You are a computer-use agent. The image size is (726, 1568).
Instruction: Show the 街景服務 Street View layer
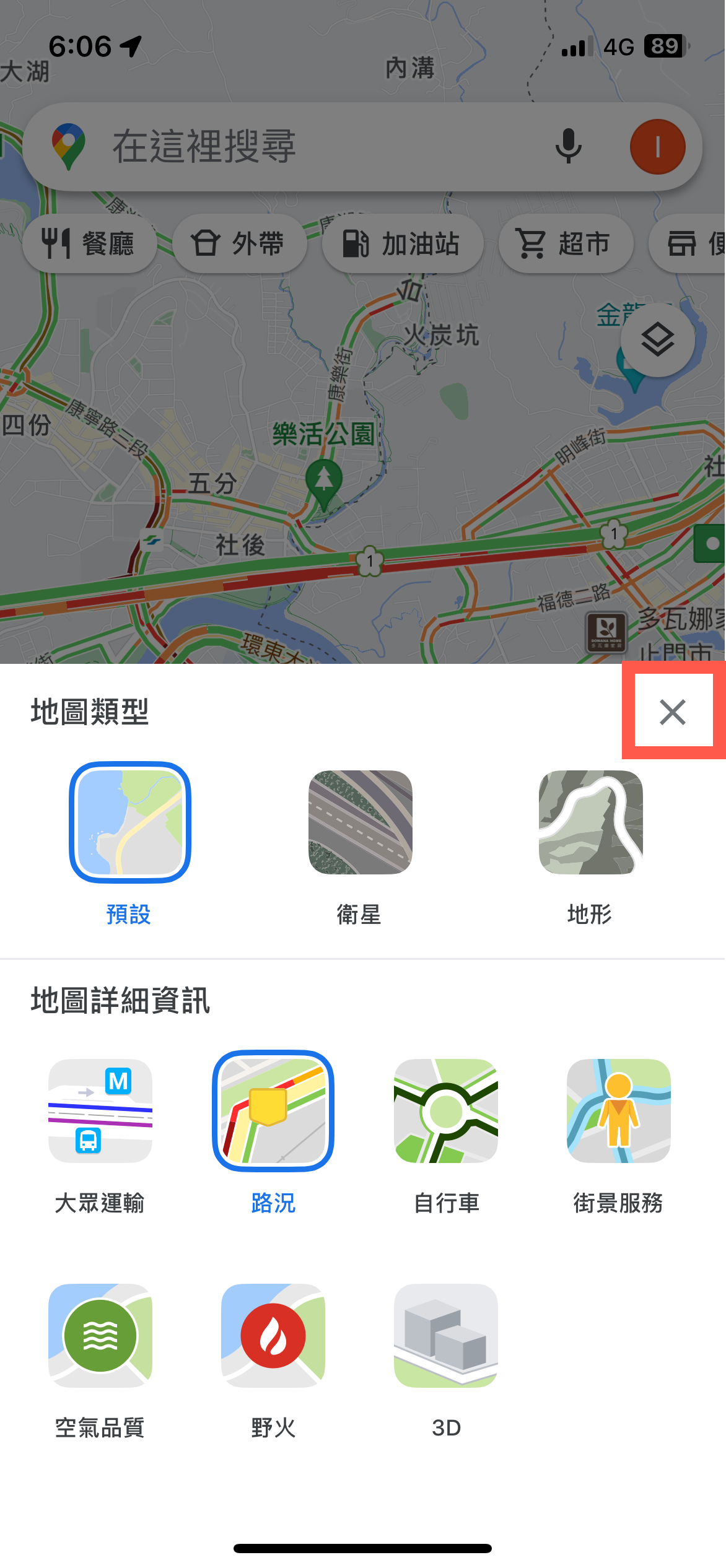click(x=619, y=1111)
